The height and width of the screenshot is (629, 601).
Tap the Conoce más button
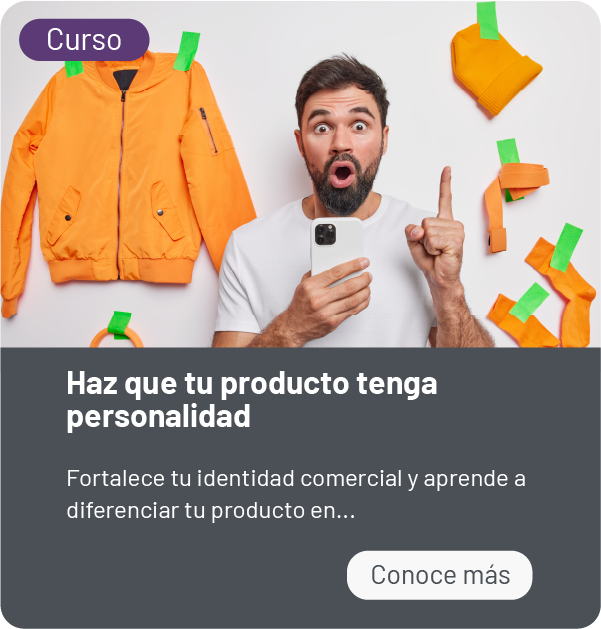click(439, 575)
